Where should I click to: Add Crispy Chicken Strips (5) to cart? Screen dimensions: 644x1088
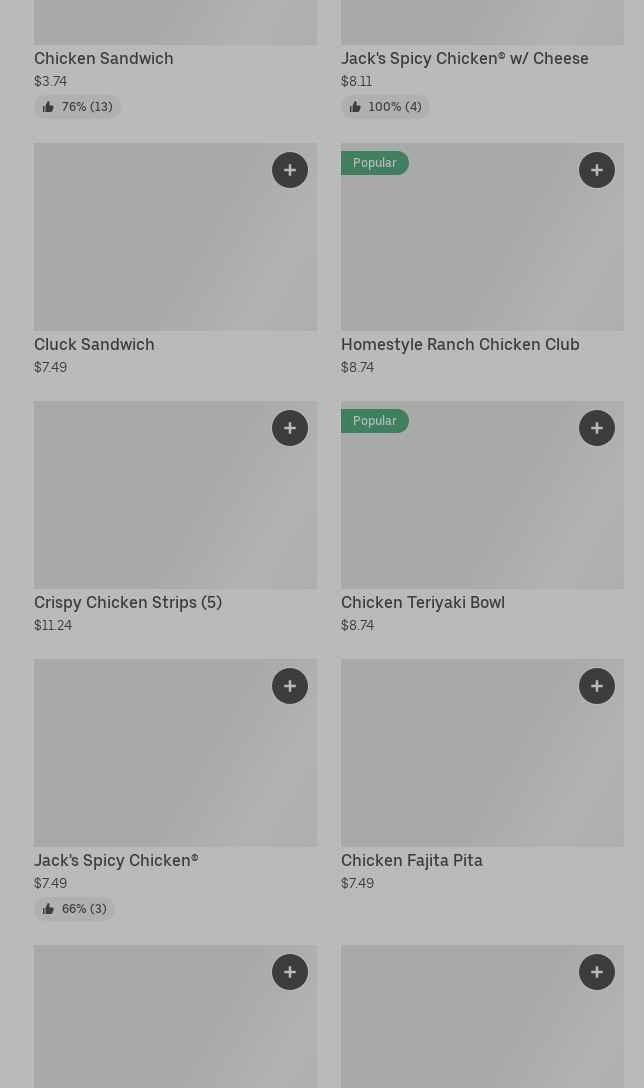pos(290,428)
